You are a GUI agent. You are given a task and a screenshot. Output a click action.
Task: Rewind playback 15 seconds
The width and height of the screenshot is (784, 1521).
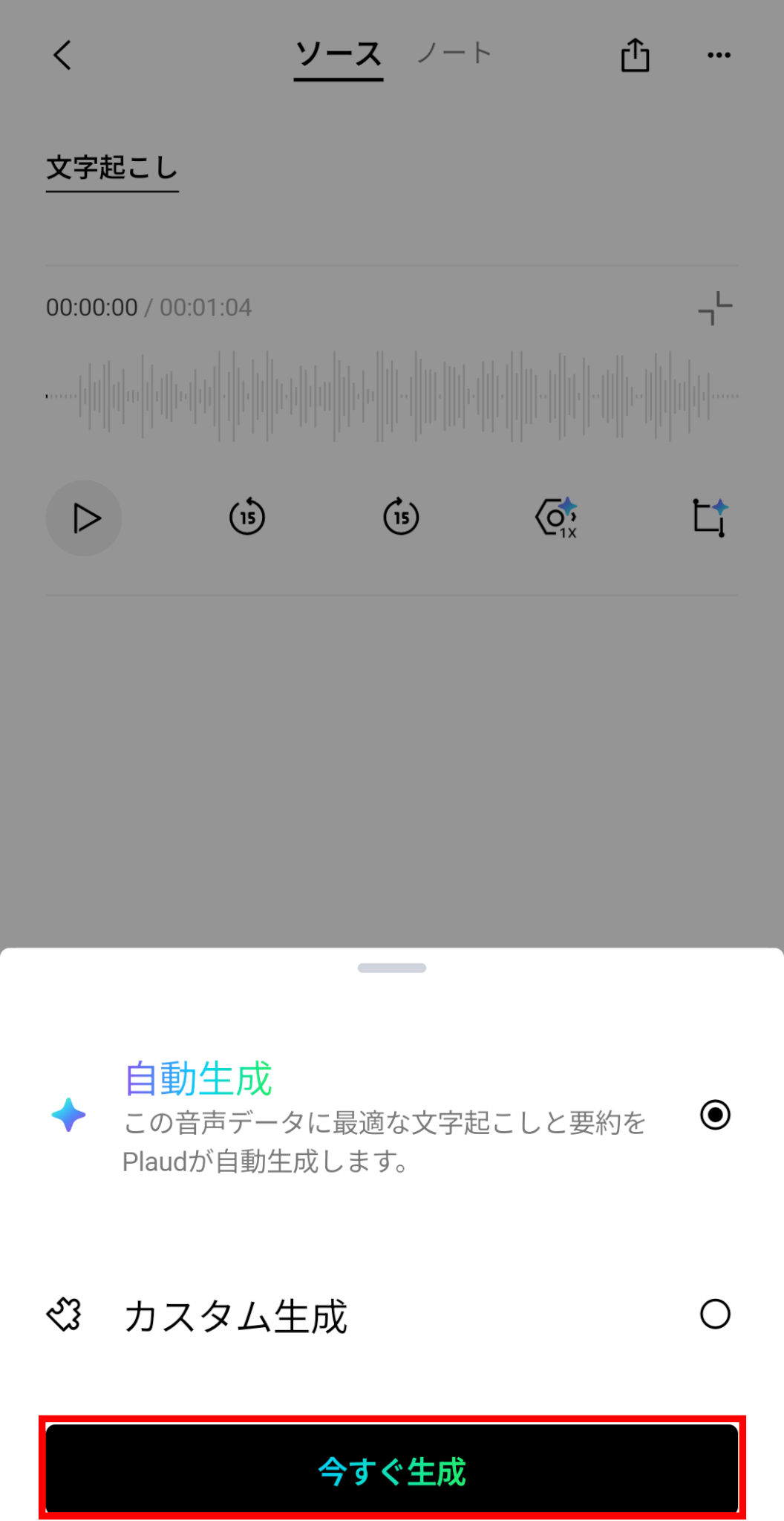(247, 517)
